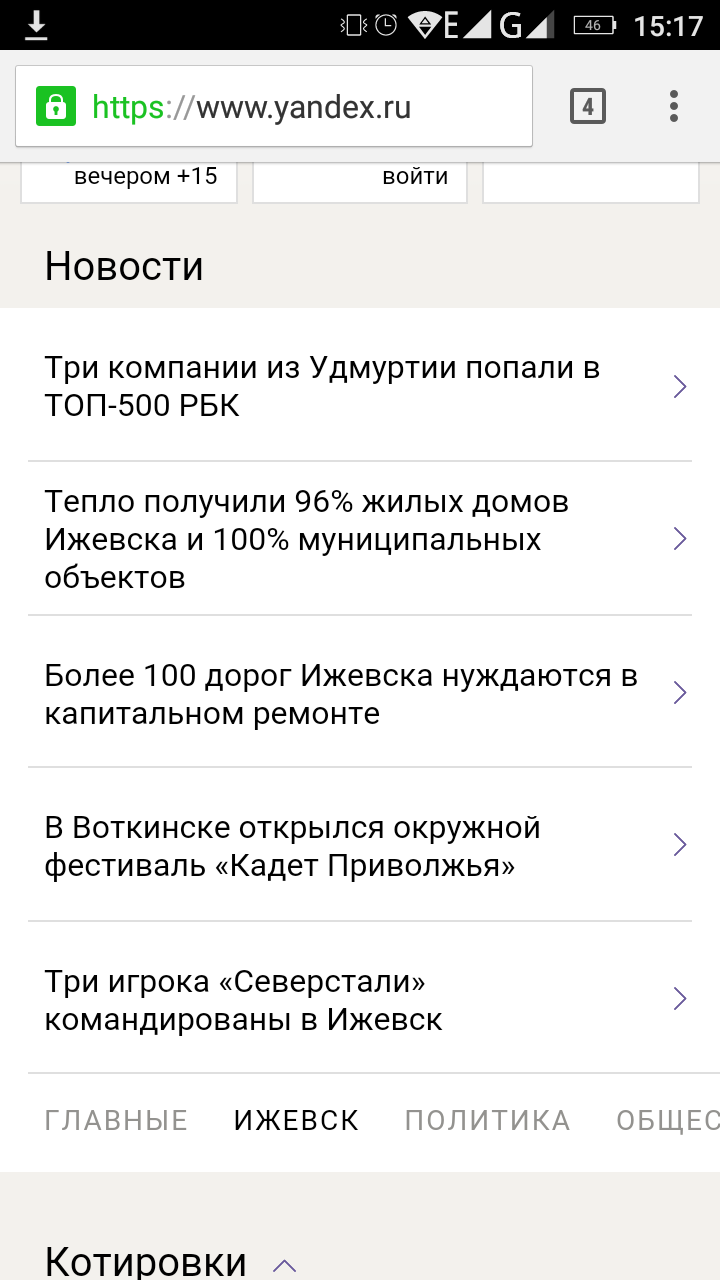Open the 'вечером +15' weather card

(129, 181)
